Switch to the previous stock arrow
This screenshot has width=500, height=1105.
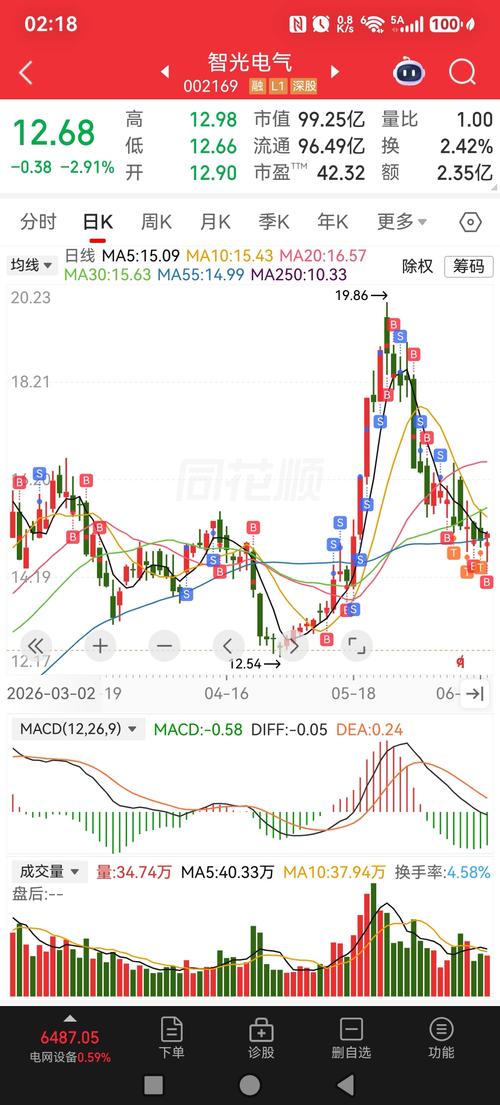pyautogui.click(x=165, y=72)
